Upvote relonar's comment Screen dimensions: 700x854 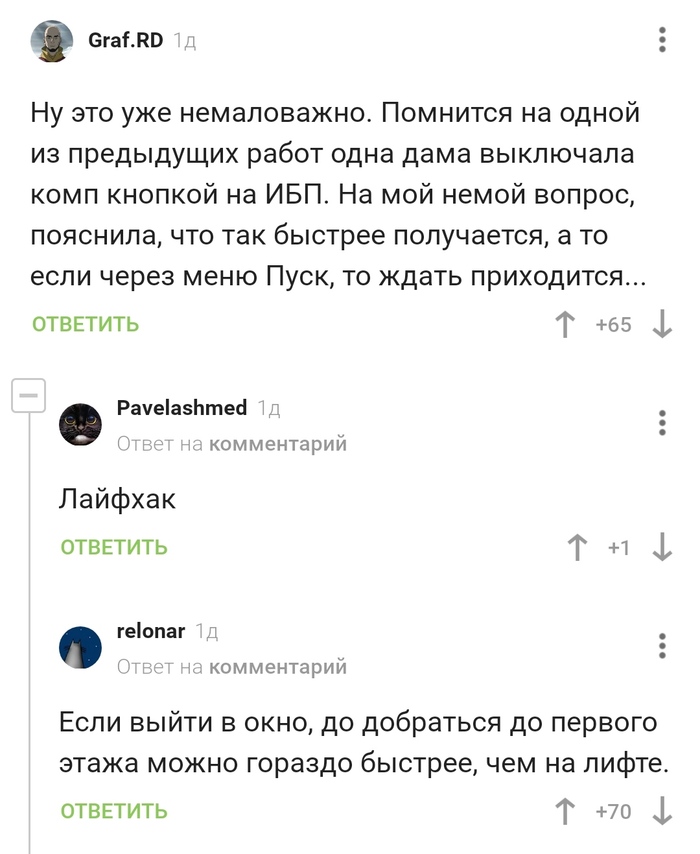coord(566,812)
